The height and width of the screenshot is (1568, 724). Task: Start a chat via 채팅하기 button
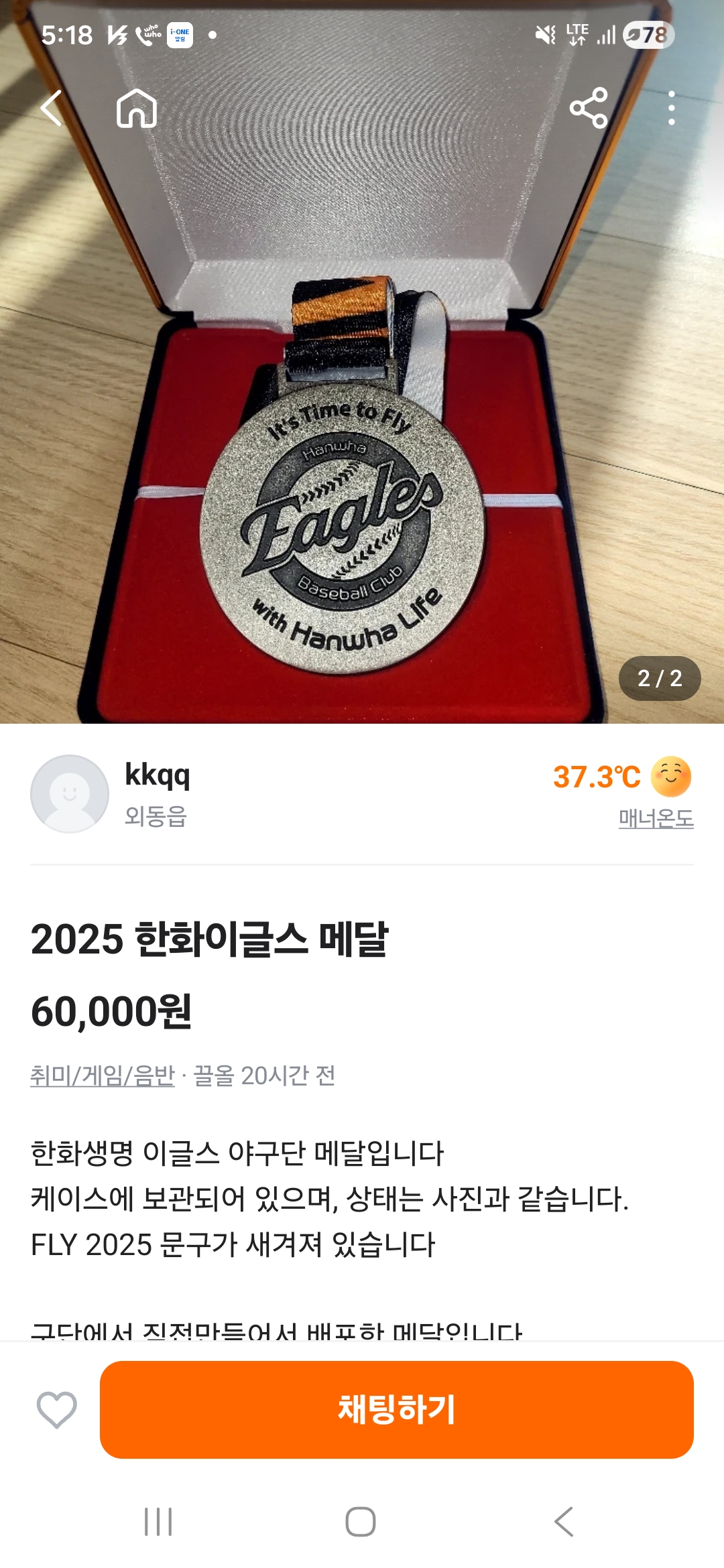pos(396,1410)
